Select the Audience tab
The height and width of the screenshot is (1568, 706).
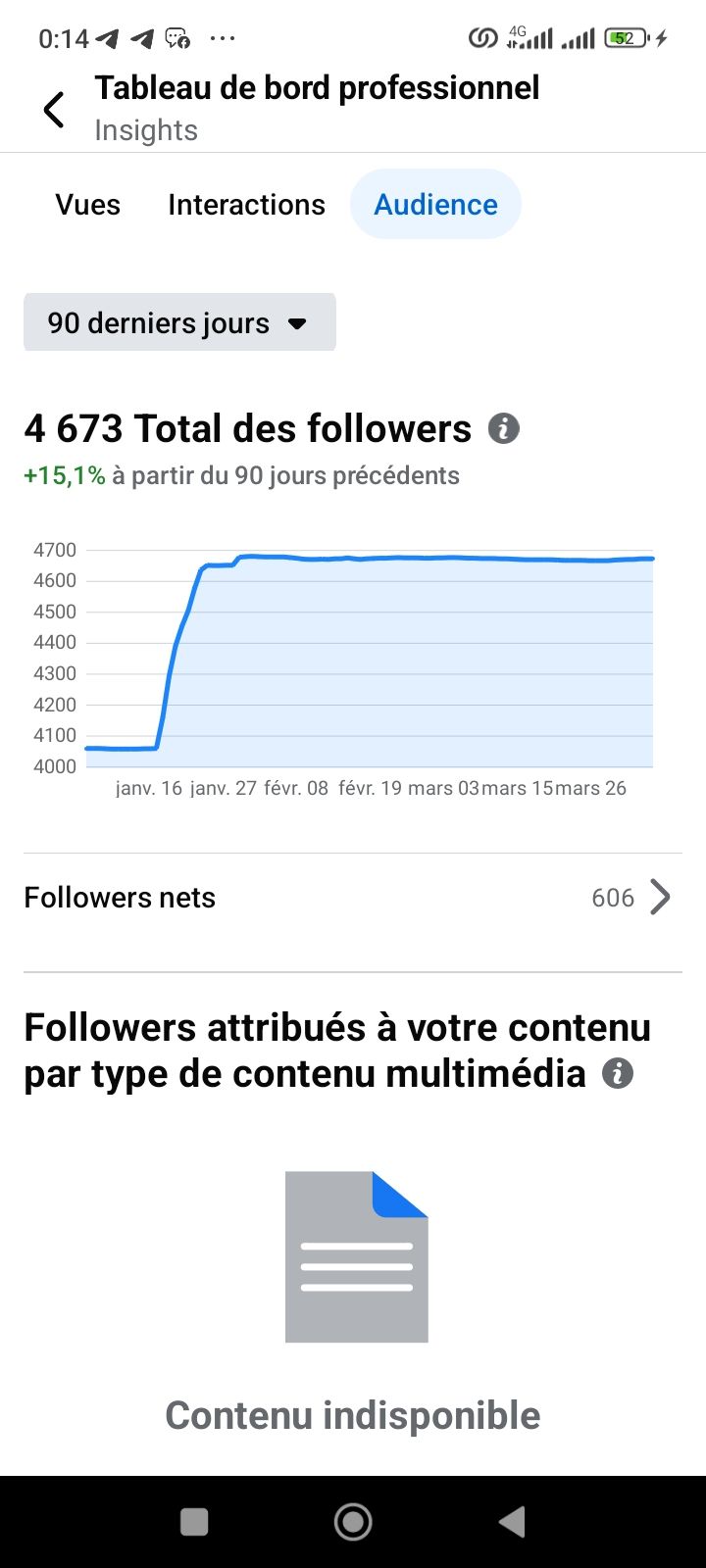click(435, 205)
